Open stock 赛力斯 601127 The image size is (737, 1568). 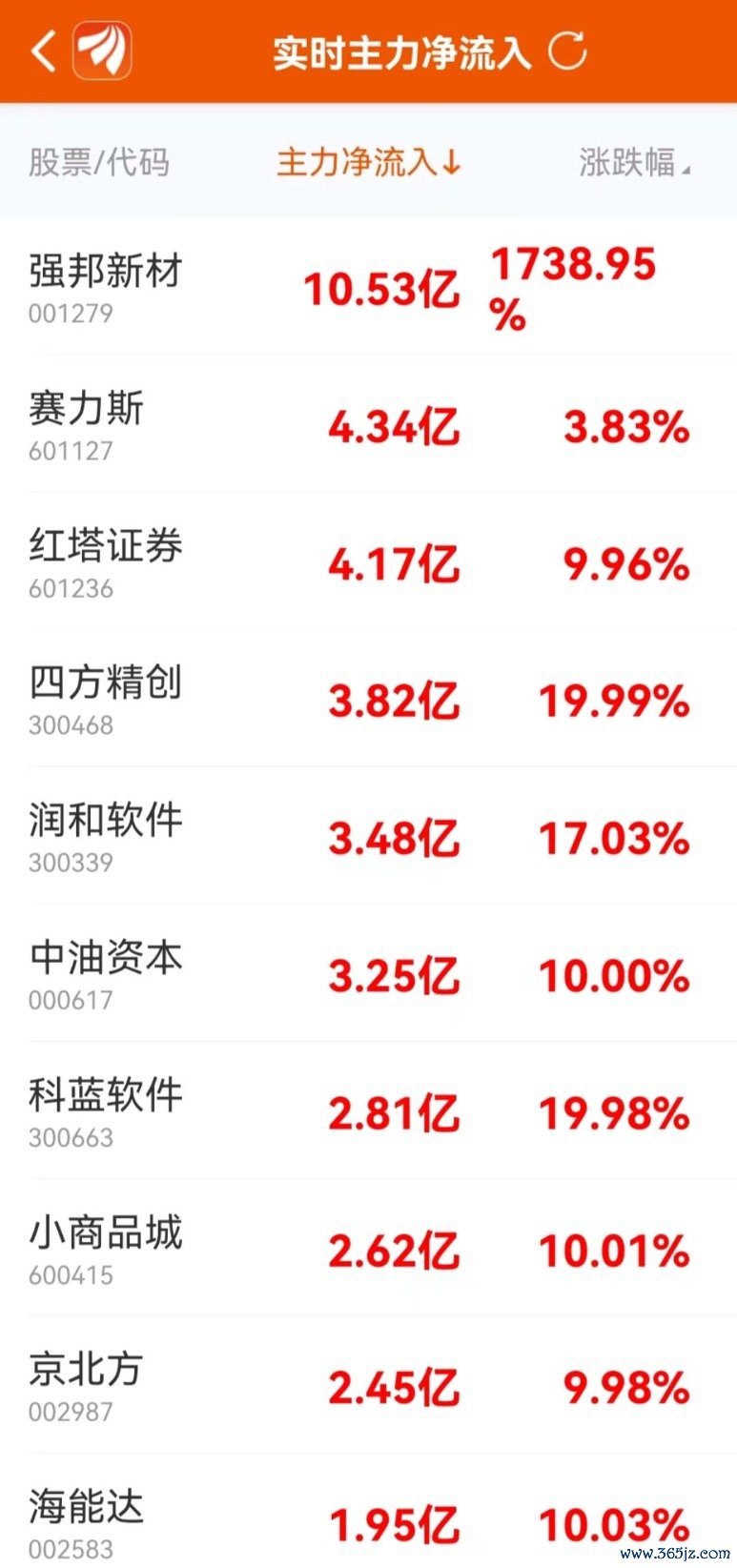coord(368,424)
